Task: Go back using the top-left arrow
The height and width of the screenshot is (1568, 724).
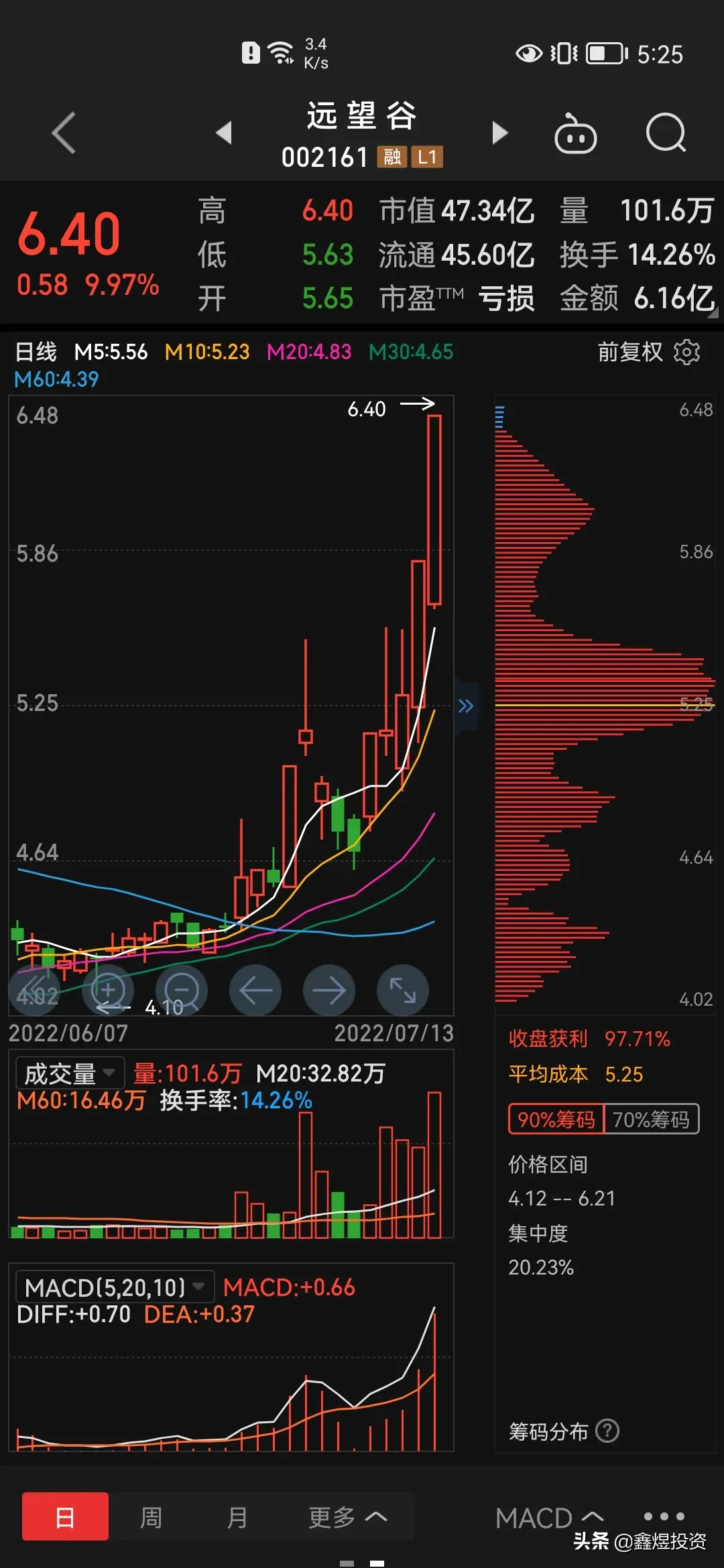Action: click(x=64, y=133)
